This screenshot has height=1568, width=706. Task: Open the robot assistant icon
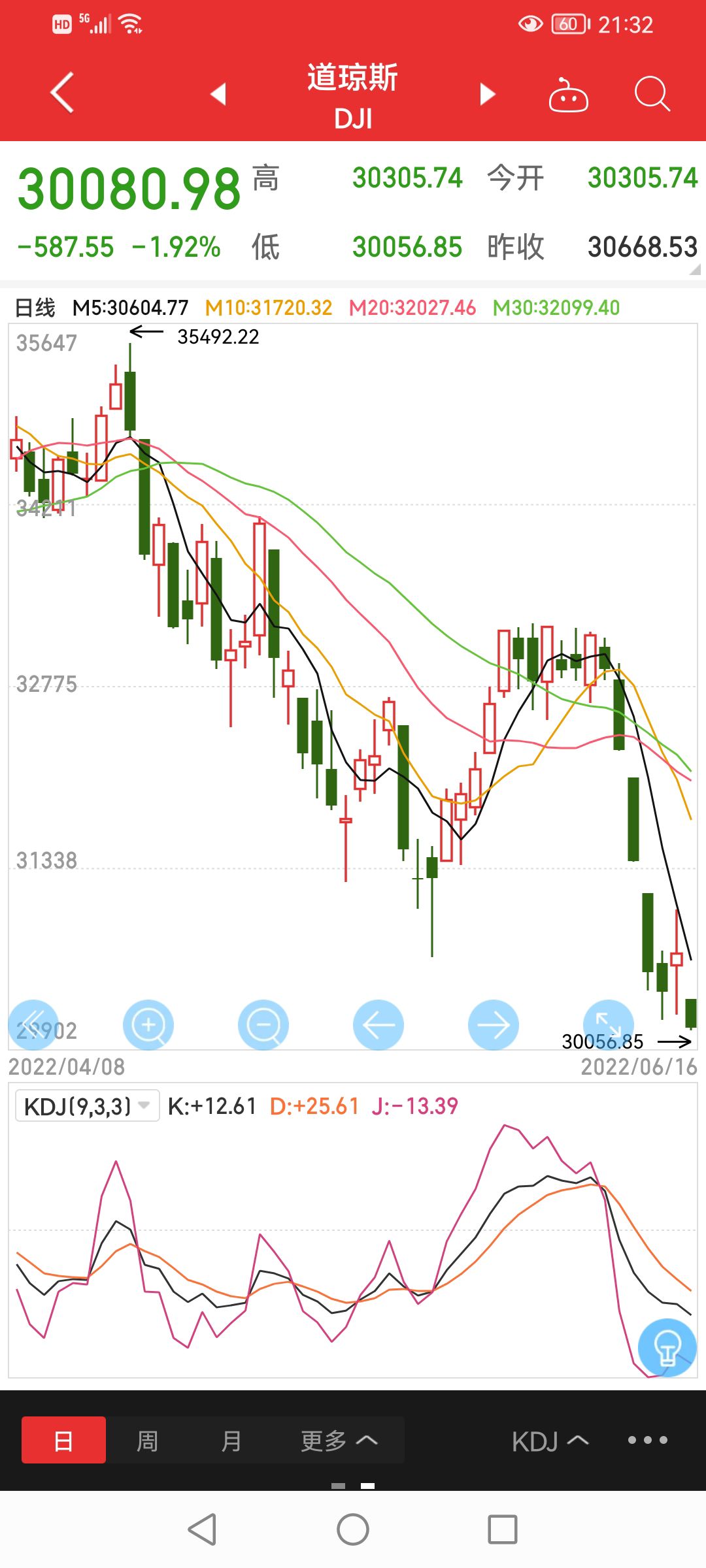pos(568,95)
